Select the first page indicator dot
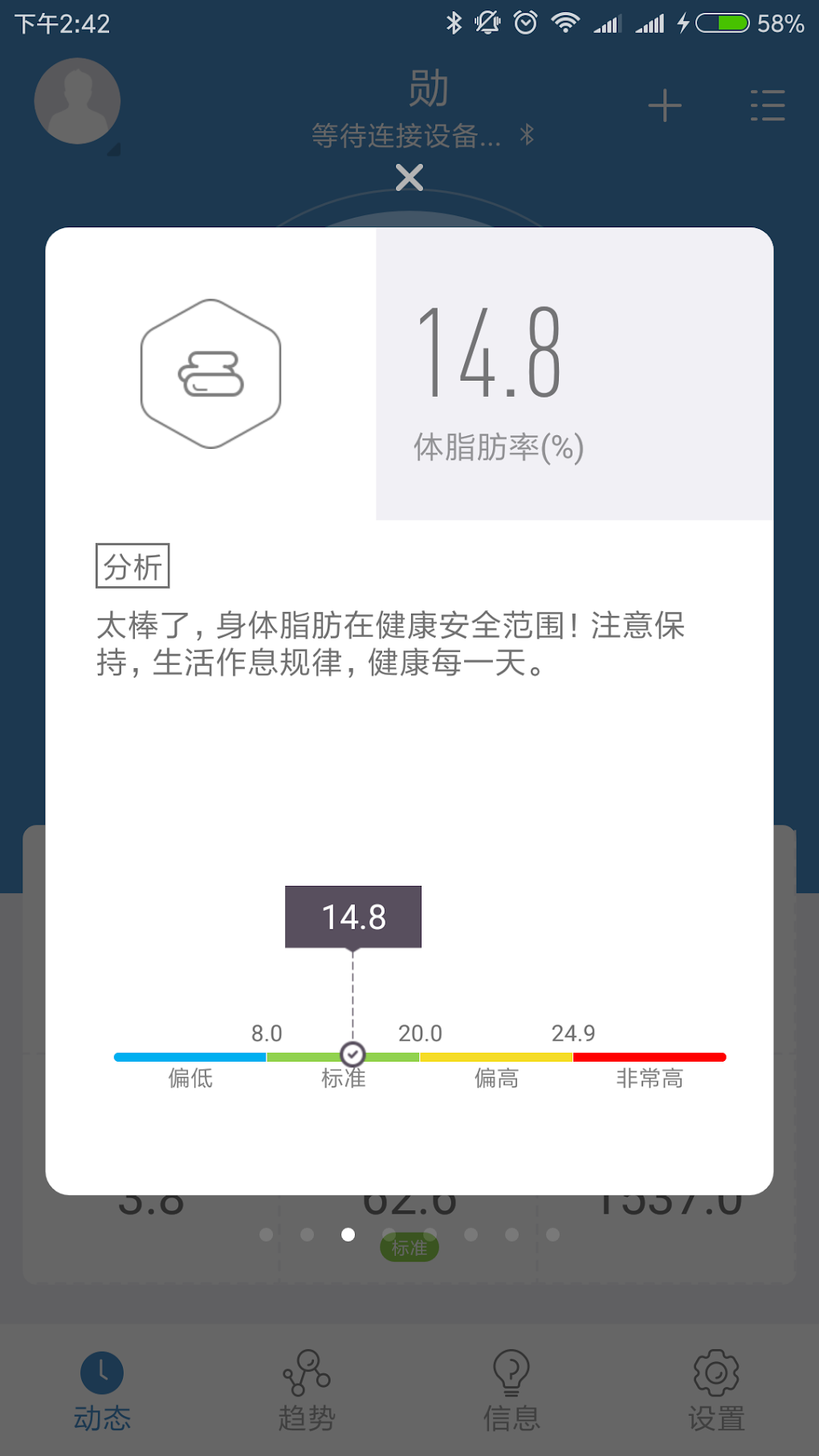 (x=267, y=1234)
